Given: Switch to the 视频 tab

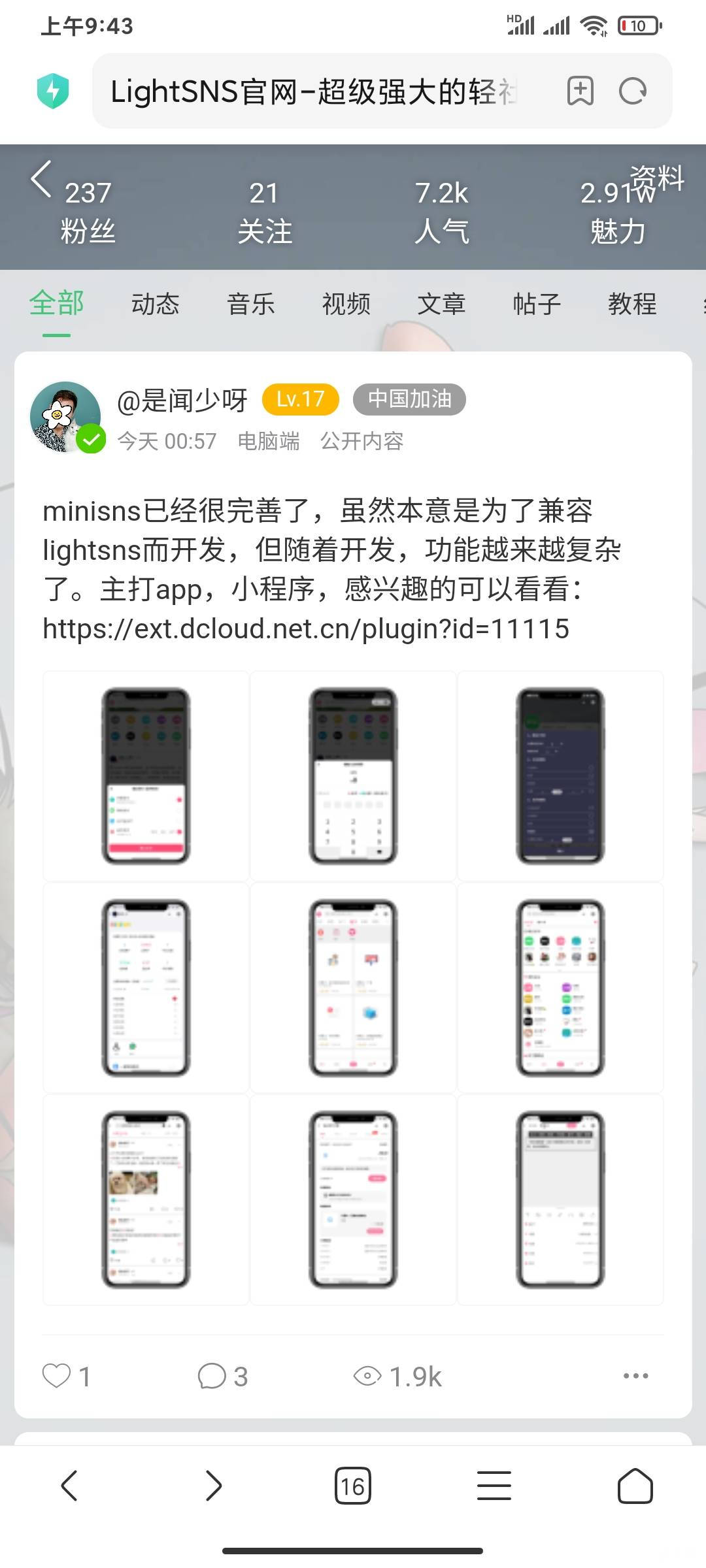Looking at the screenshot, I should [346, 304].
